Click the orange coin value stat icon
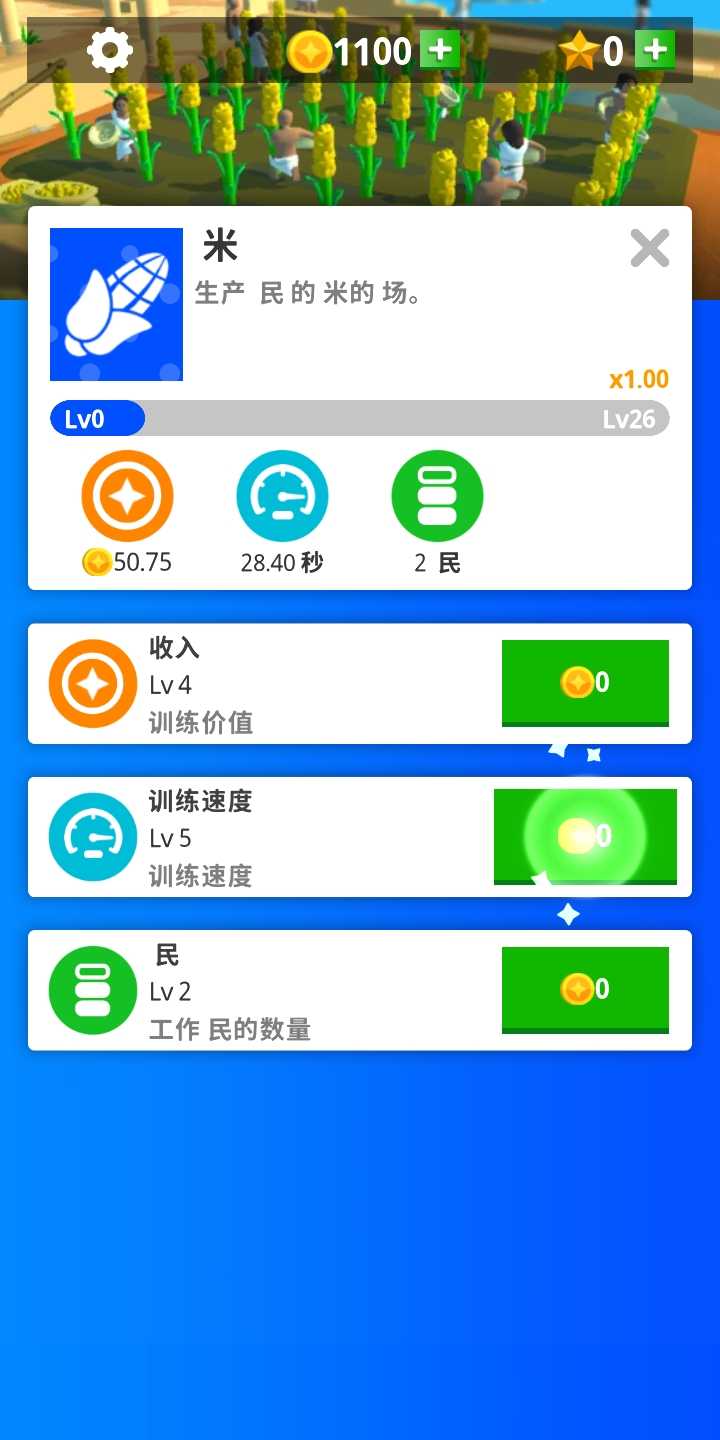Viewport: 720px width, 1440px height. click(x=126, y=495)
